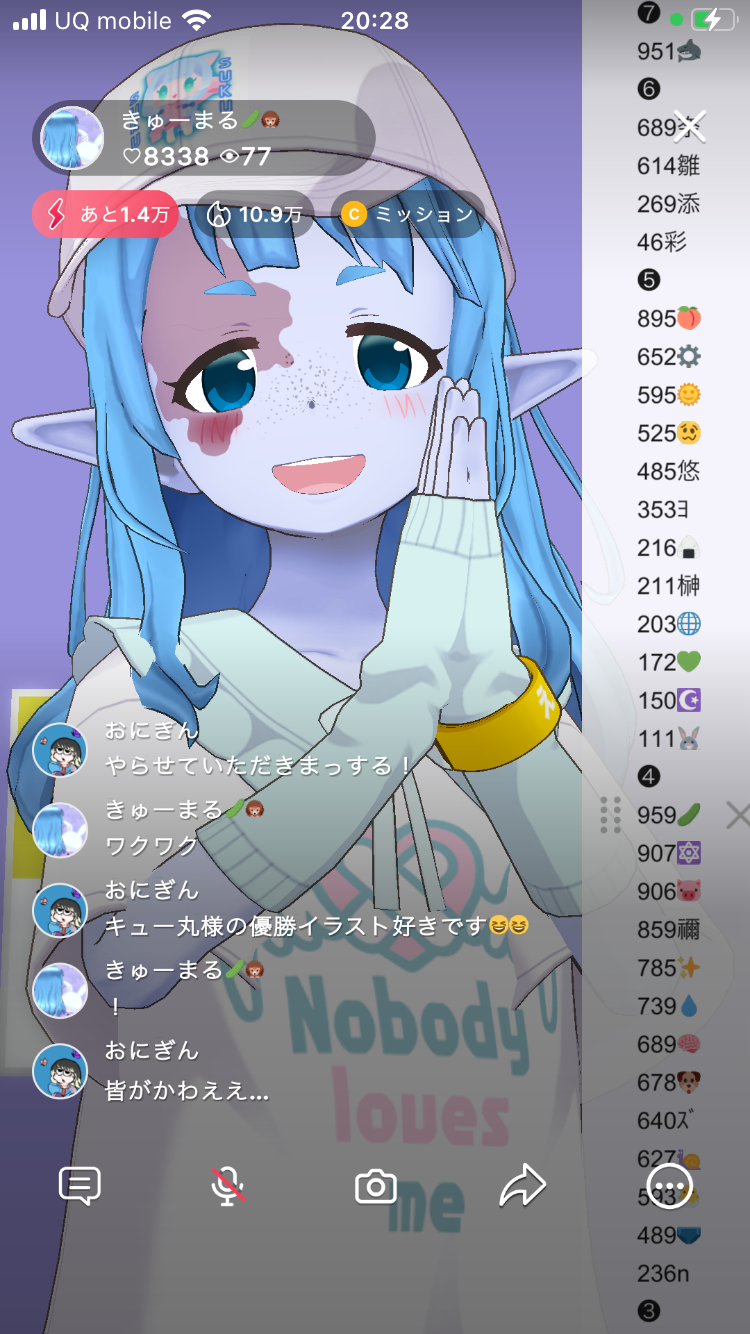
Task: Open きゅーまる's avatar on ワクワク comment
Action: pyautogui.click(x=60, y=830)
